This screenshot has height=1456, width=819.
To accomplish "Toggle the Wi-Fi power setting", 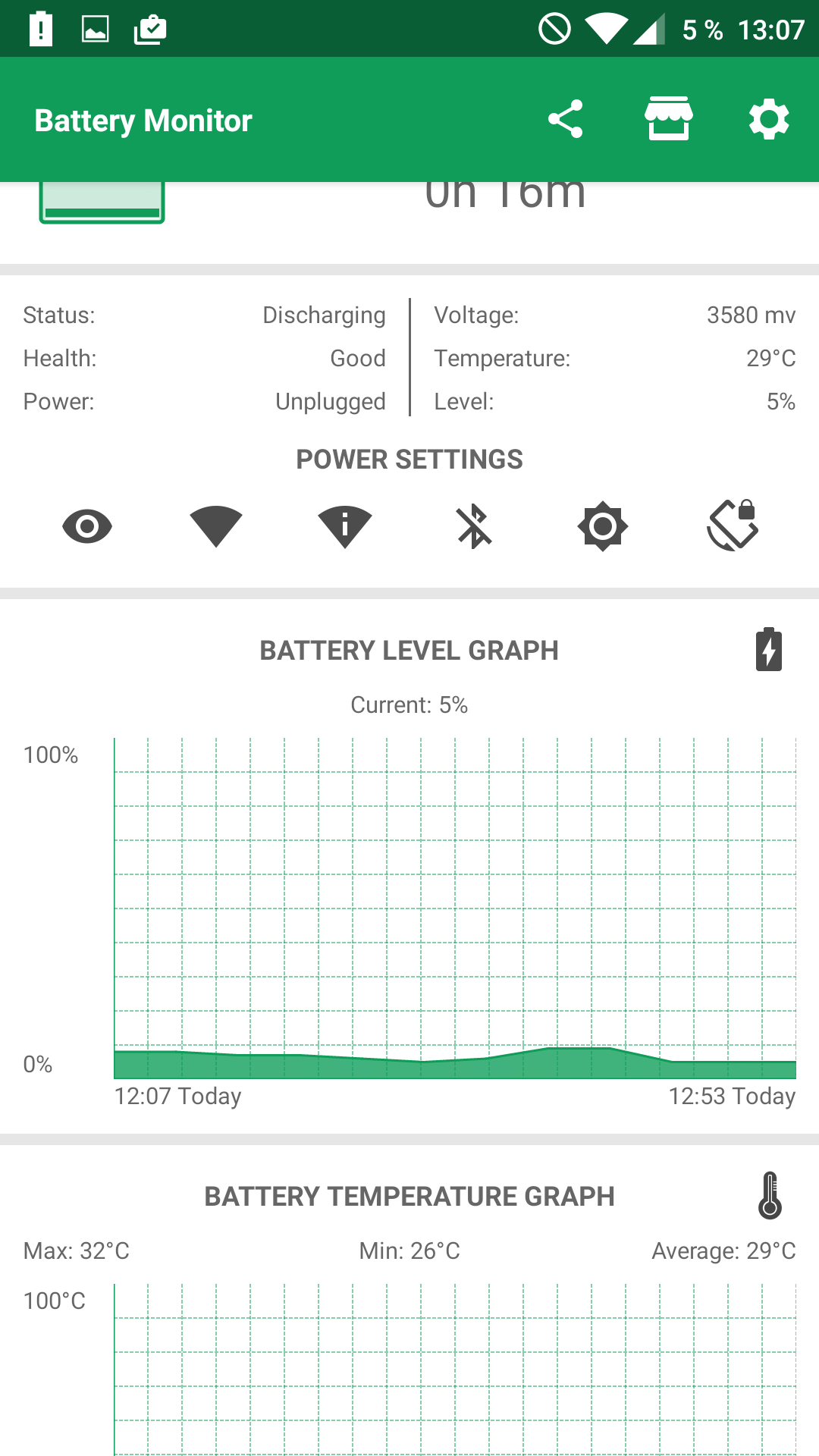I will coord(216,526).
